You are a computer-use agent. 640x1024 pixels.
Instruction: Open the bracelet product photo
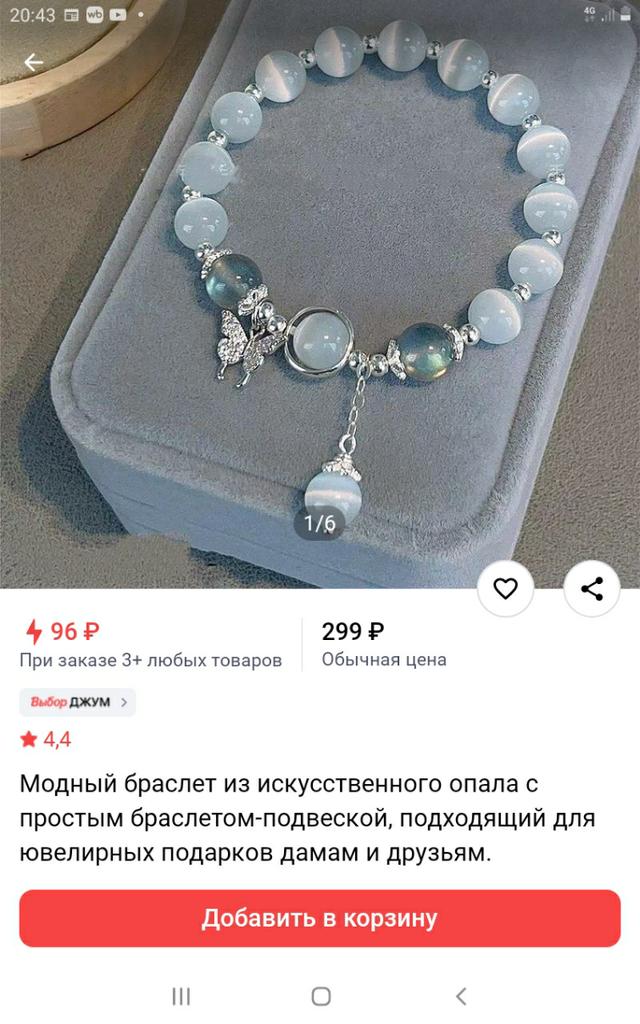point(320,300)
